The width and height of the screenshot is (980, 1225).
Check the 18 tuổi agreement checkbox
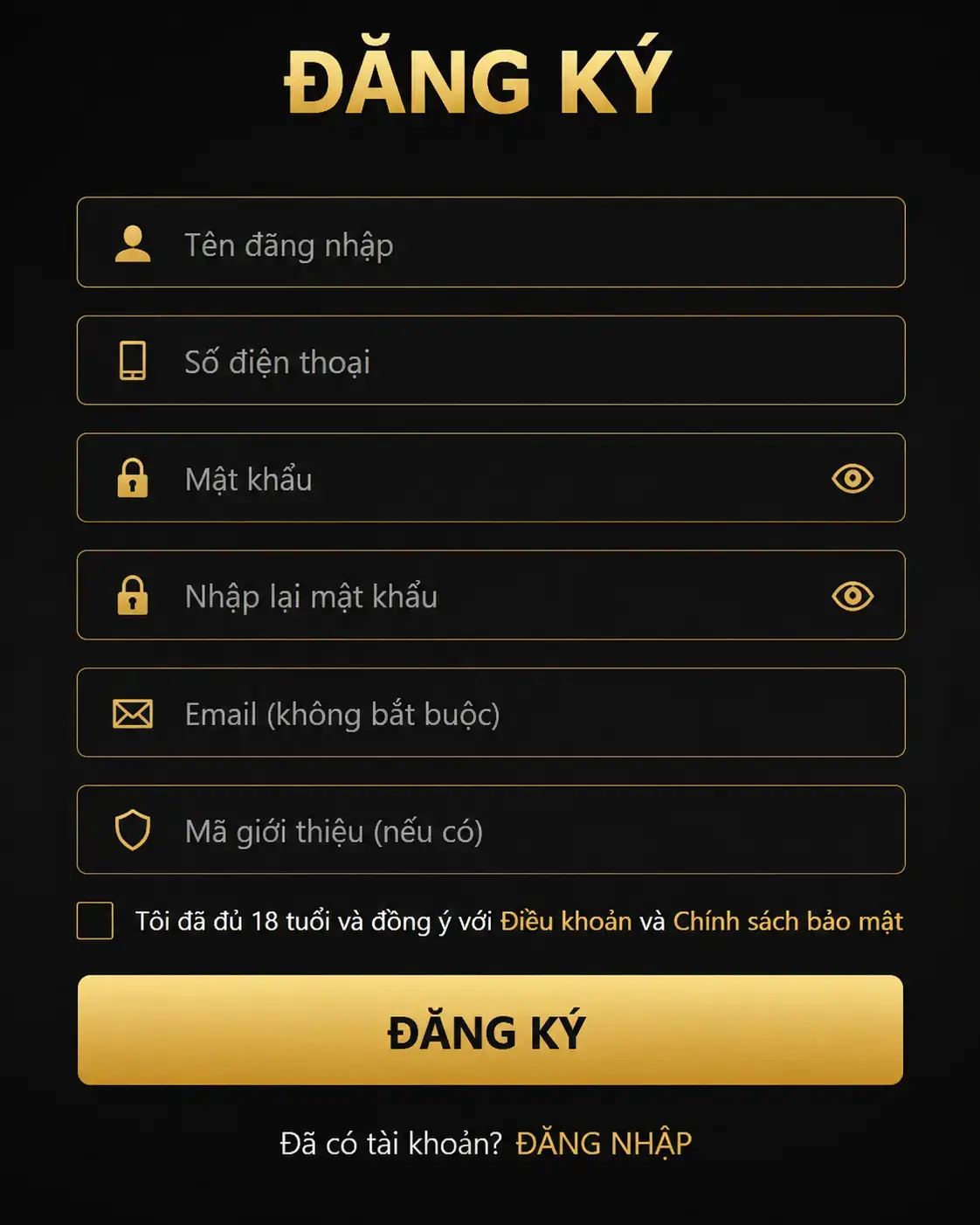95,921
